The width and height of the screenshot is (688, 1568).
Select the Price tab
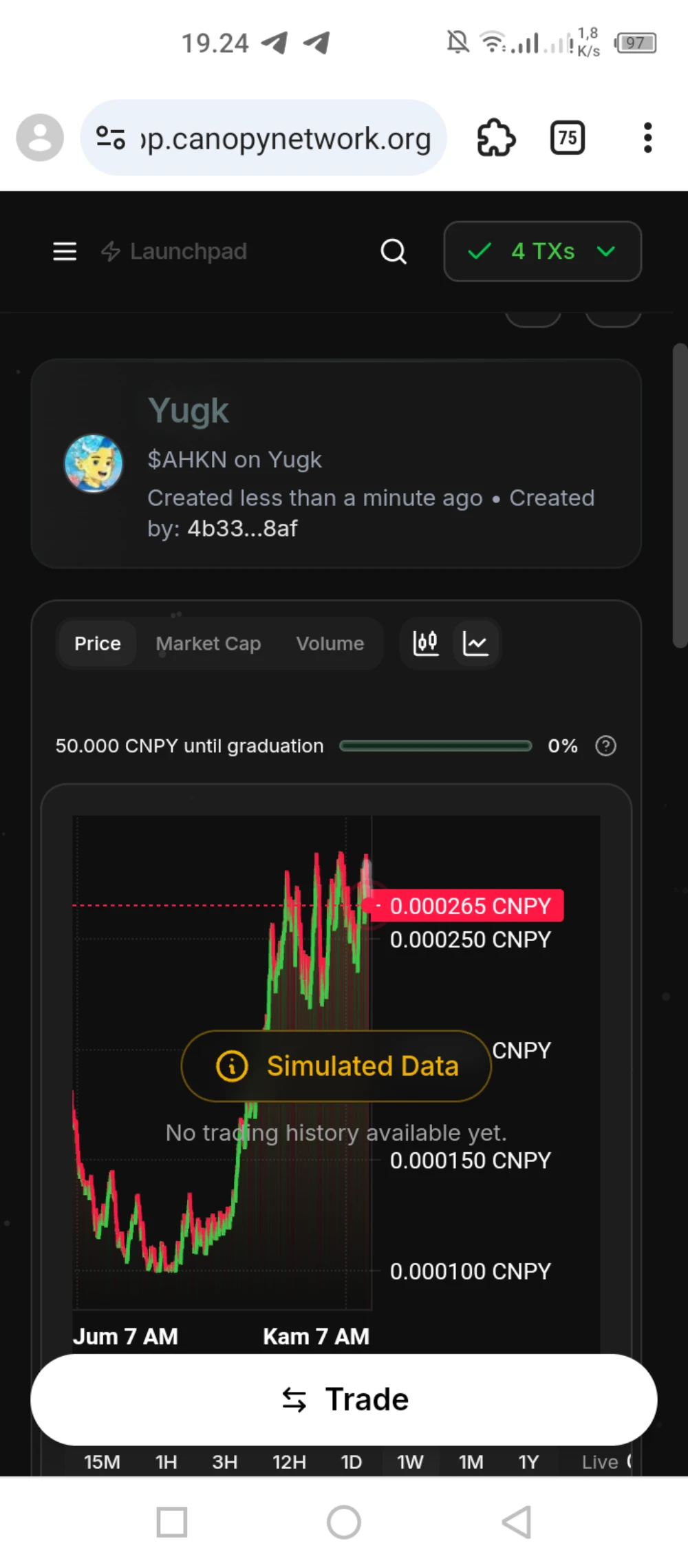pyautogui.click(x=98, y=644)
